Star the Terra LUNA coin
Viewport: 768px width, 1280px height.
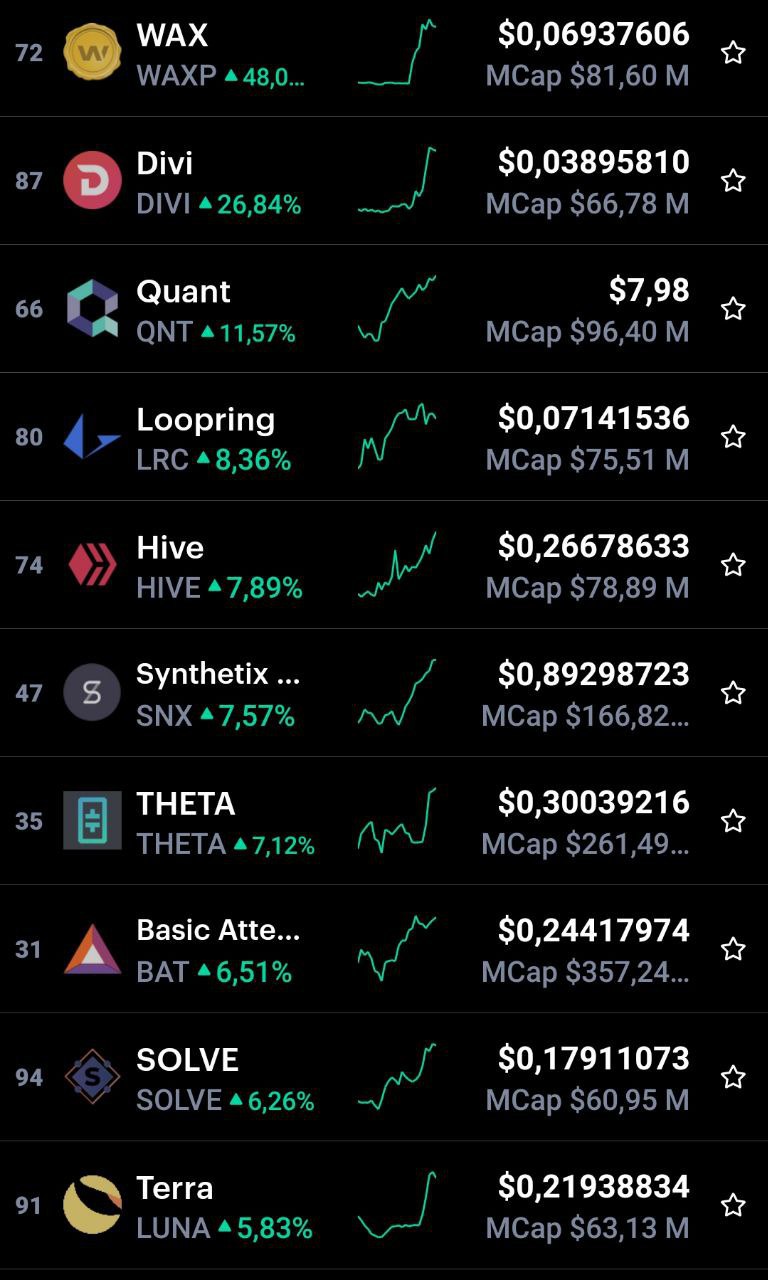pos(733,1205)
